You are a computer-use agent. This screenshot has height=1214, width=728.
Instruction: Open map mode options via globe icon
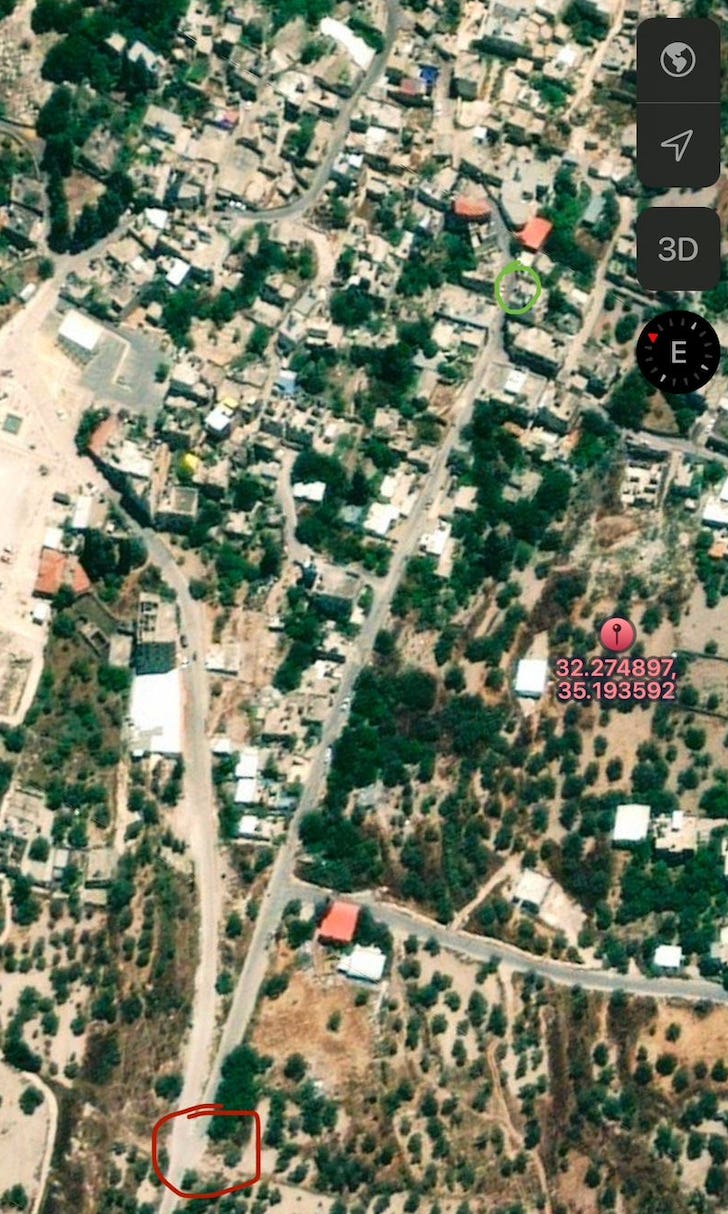pos(678,60)
